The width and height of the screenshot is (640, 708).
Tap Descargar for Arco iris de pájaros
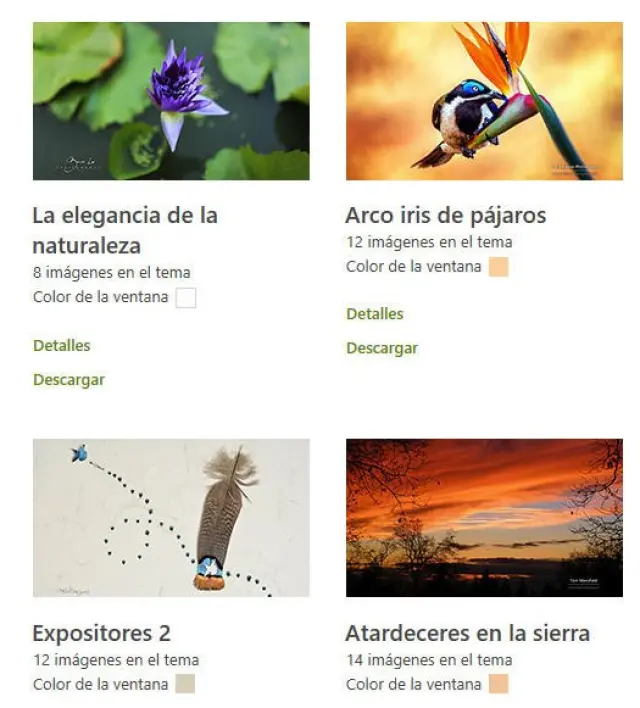point(382,349)
